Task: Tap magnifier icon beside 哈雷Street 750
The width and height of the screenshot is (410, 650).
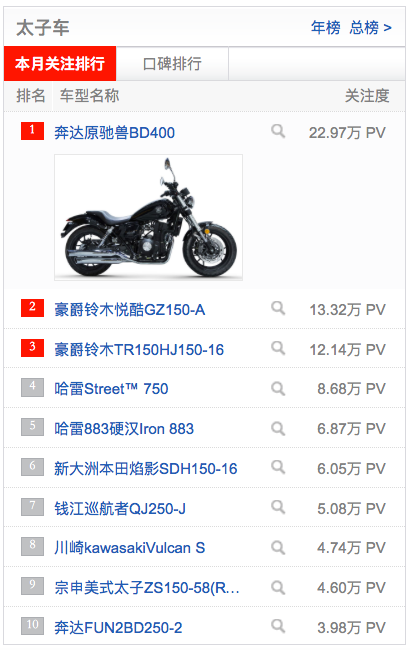Action: (278, 388)
